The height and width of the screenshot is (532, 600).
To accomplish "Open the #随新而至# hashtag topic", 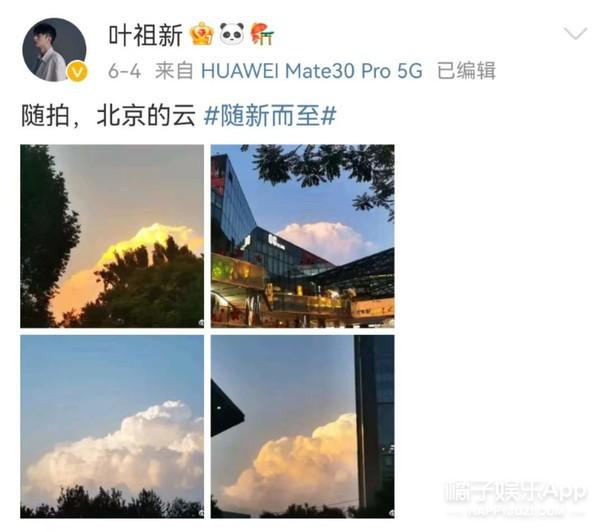I will click(x=269, y=115).
